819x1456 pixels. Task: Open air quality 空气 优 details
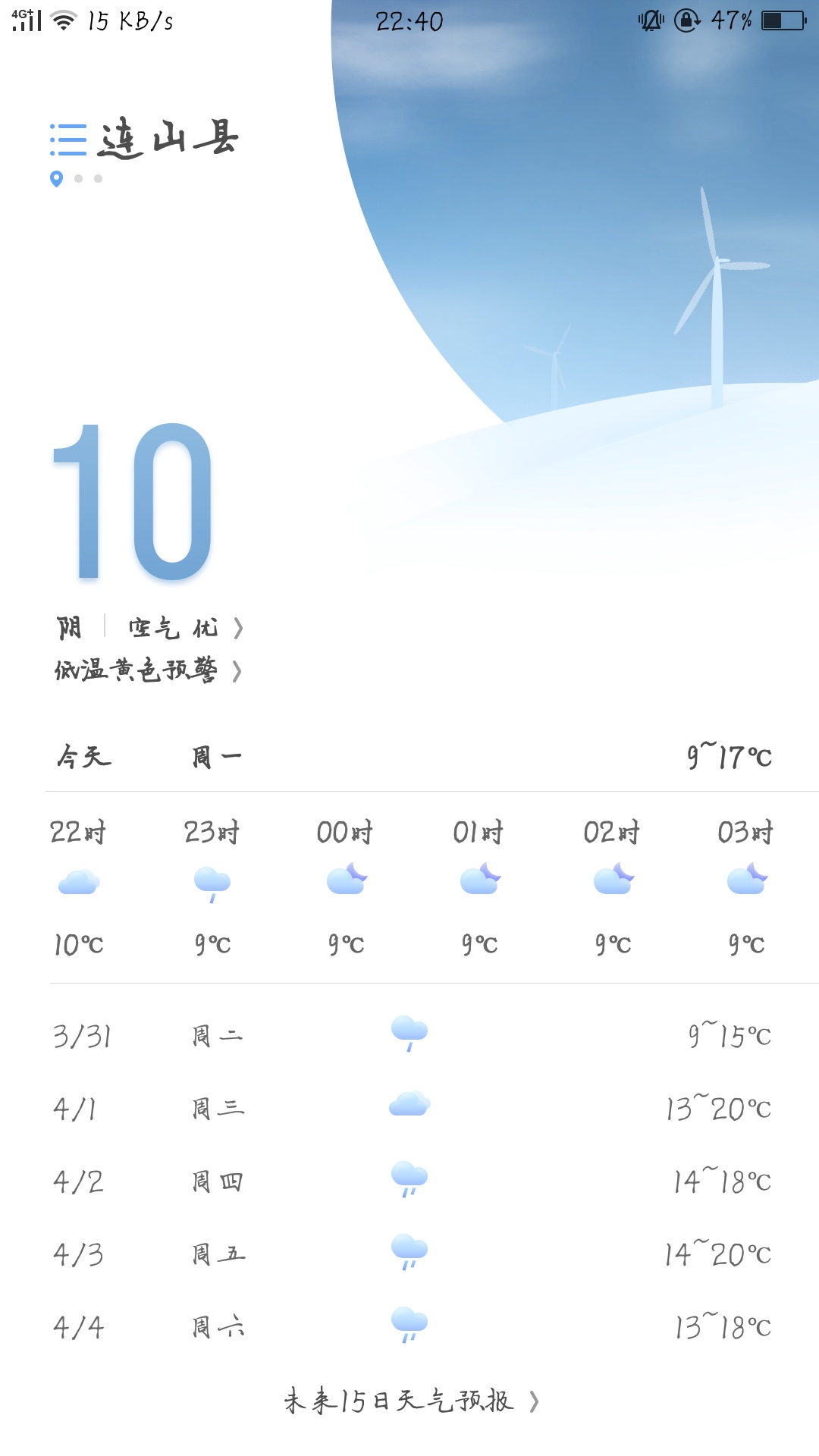click(x=185, y=628)
